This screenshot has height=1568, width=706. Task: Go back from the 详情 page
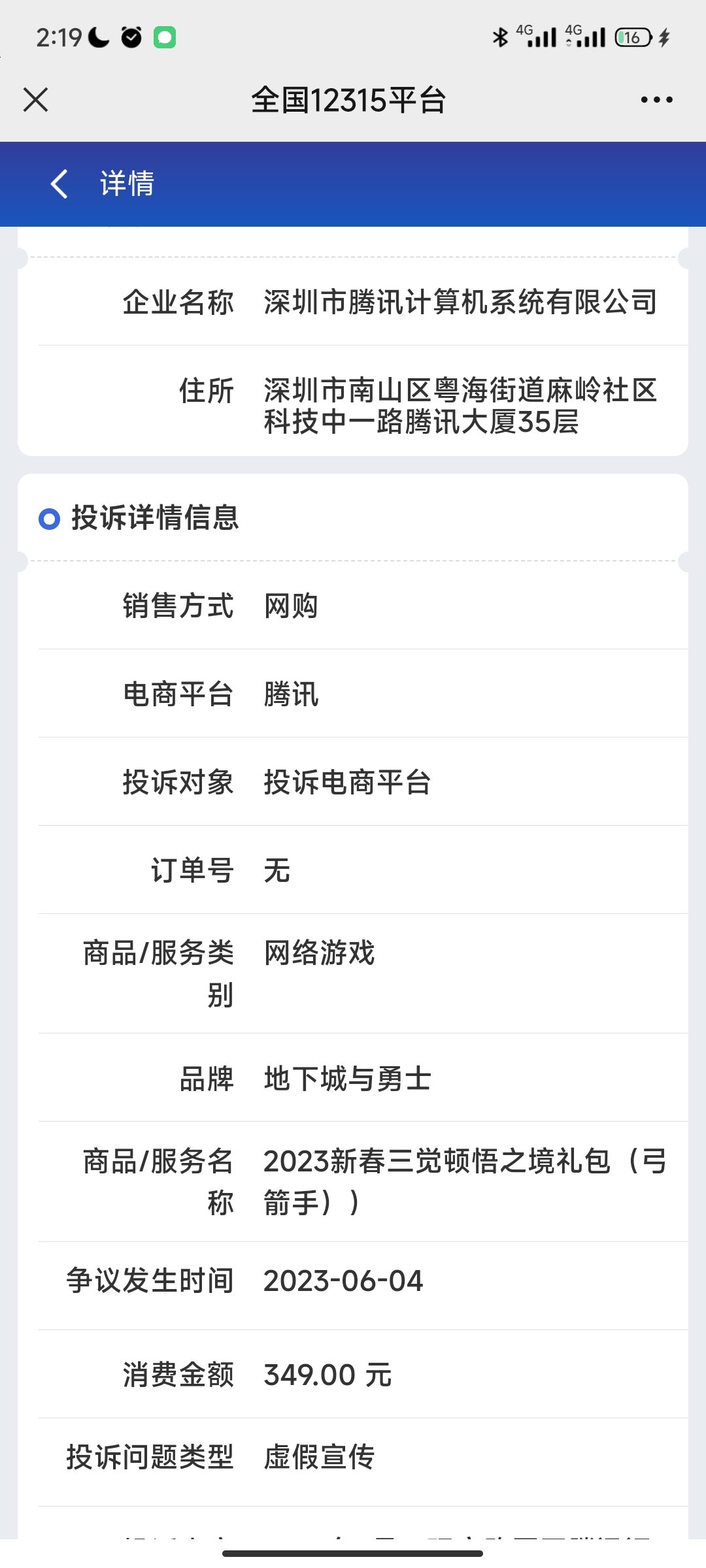(59, 184)
